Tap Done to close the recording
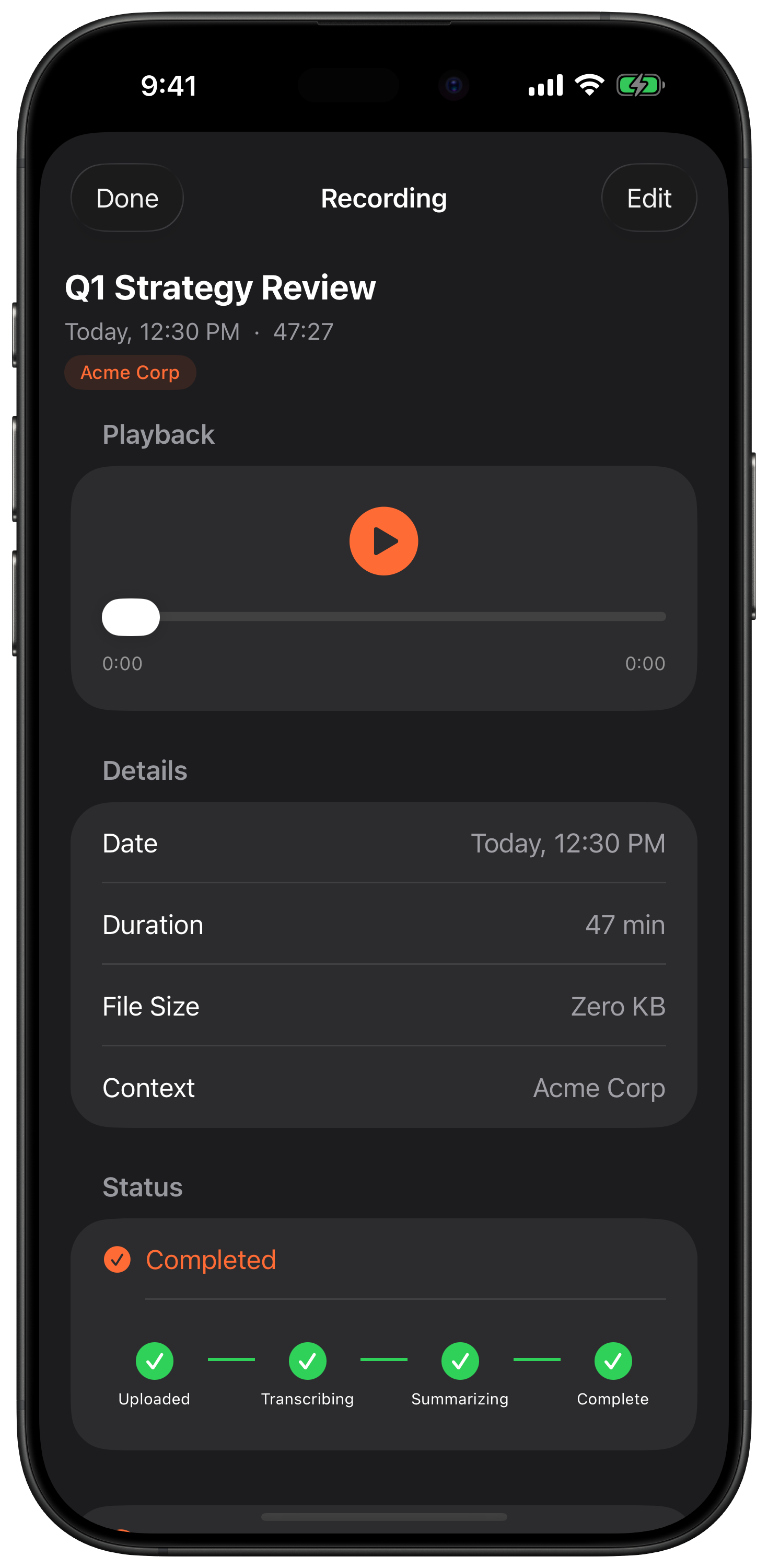This screenshot has height=1568, width=768. pyautogui.click(x=127, y=199)
